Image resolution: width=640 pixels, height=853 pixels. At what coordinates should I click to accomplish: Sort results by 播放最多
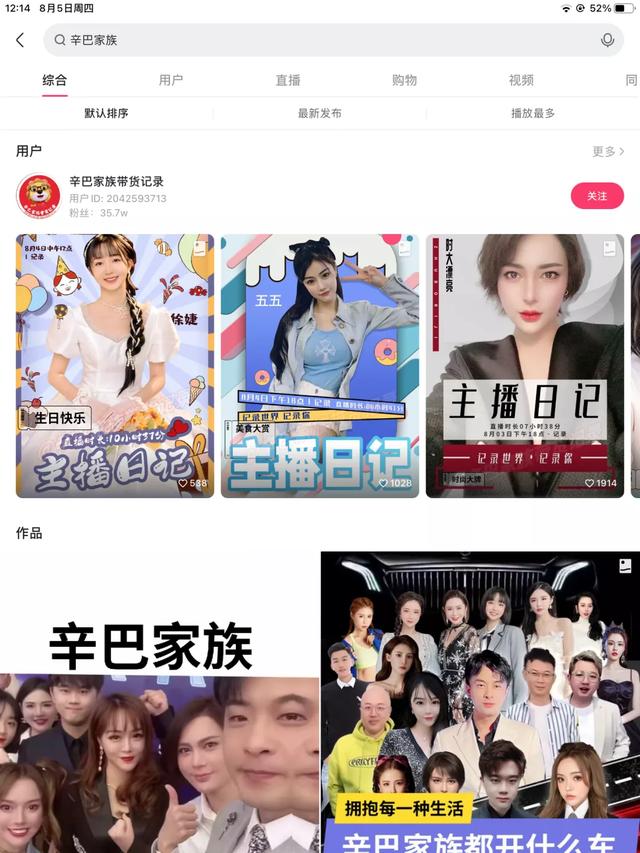coord(533,113)
